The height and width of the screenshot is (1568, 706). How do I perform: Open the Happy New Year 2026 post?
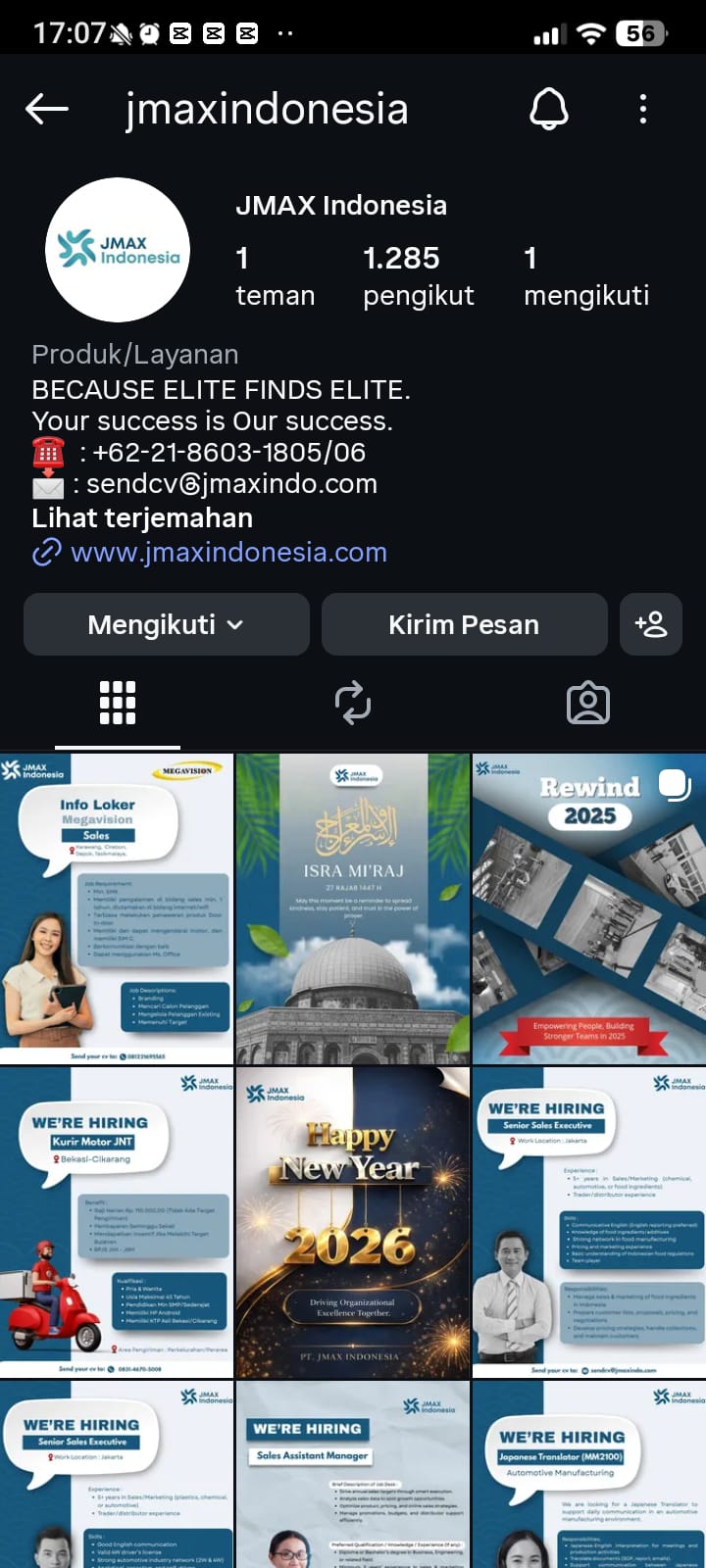point(353,1222)
